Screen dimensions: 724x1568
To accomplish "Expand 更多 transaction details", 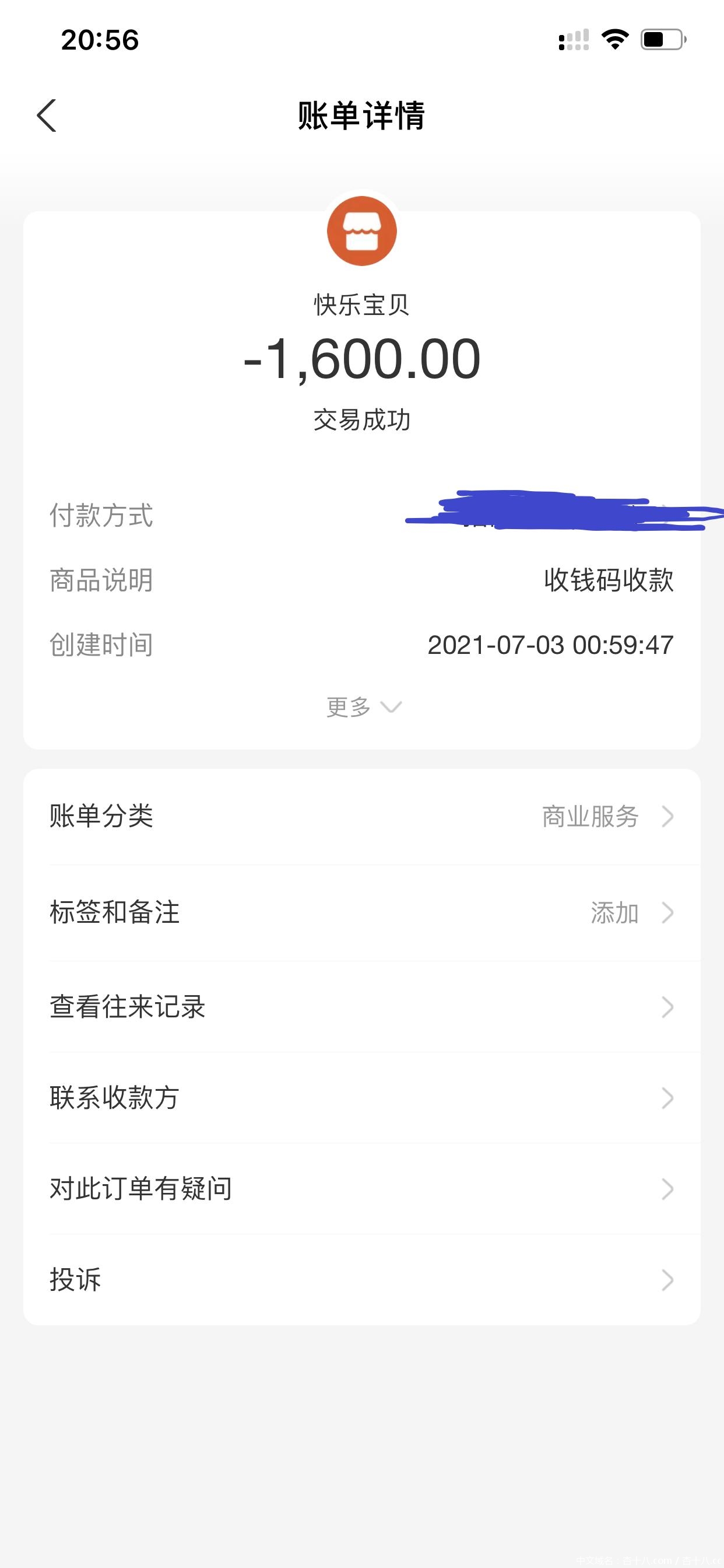I will click(x=363, y=706).
